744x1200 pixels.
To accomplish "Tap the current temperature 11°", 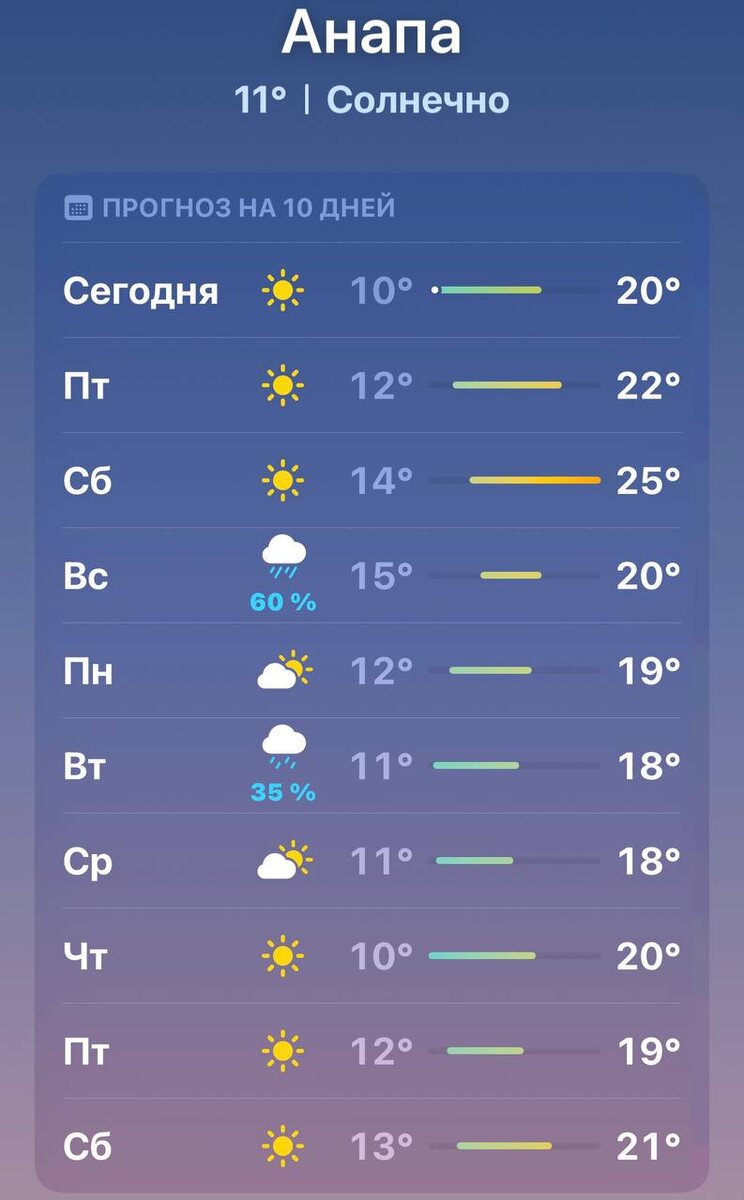I will point(264,99).
